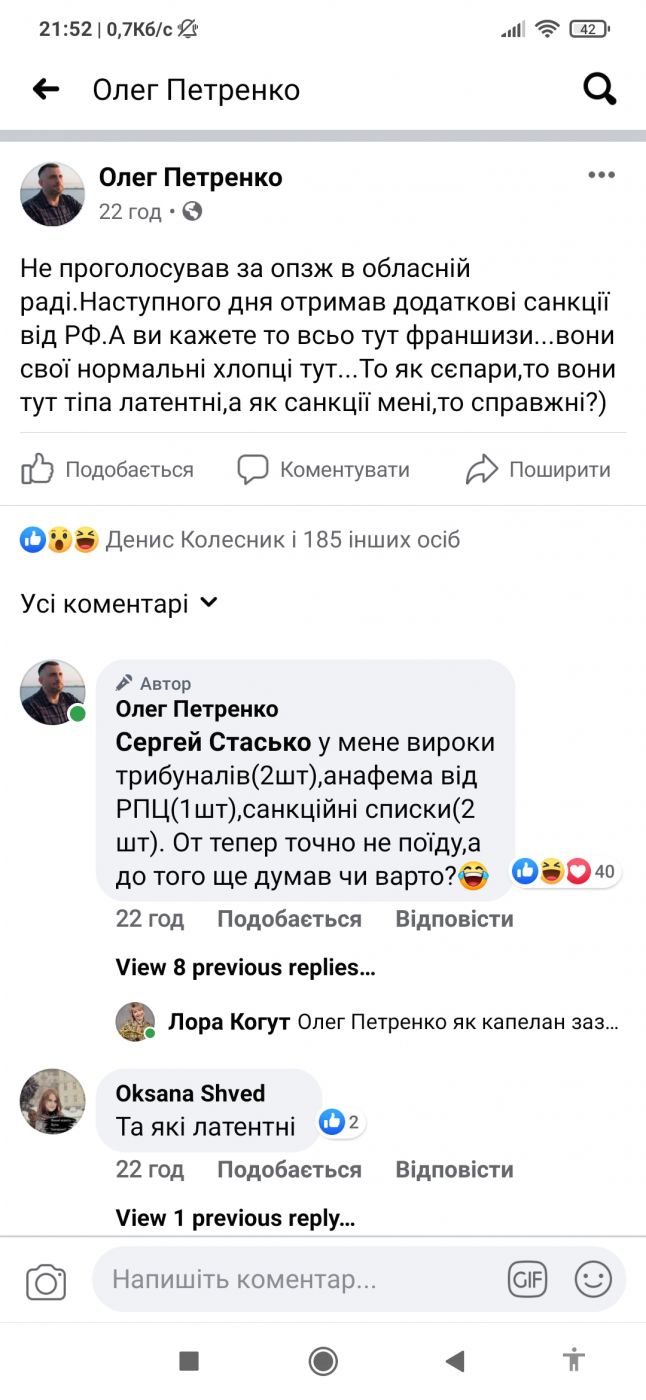Screen dimensions: 646x1400
Task: Reply to Oksana Shved's comment
Action: 454,1169
